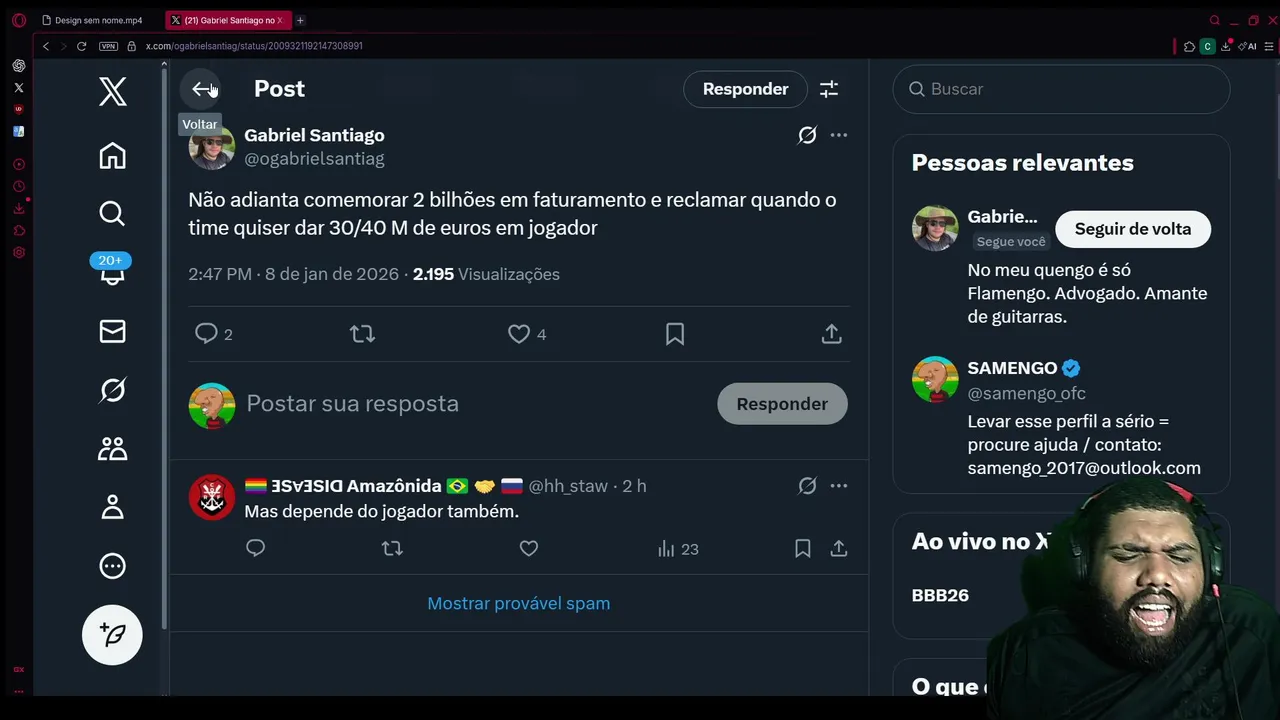This screenshot has width=1280, height=720.
Task: Repost Gabriel Santiago's post
Action: coord(362,334)
